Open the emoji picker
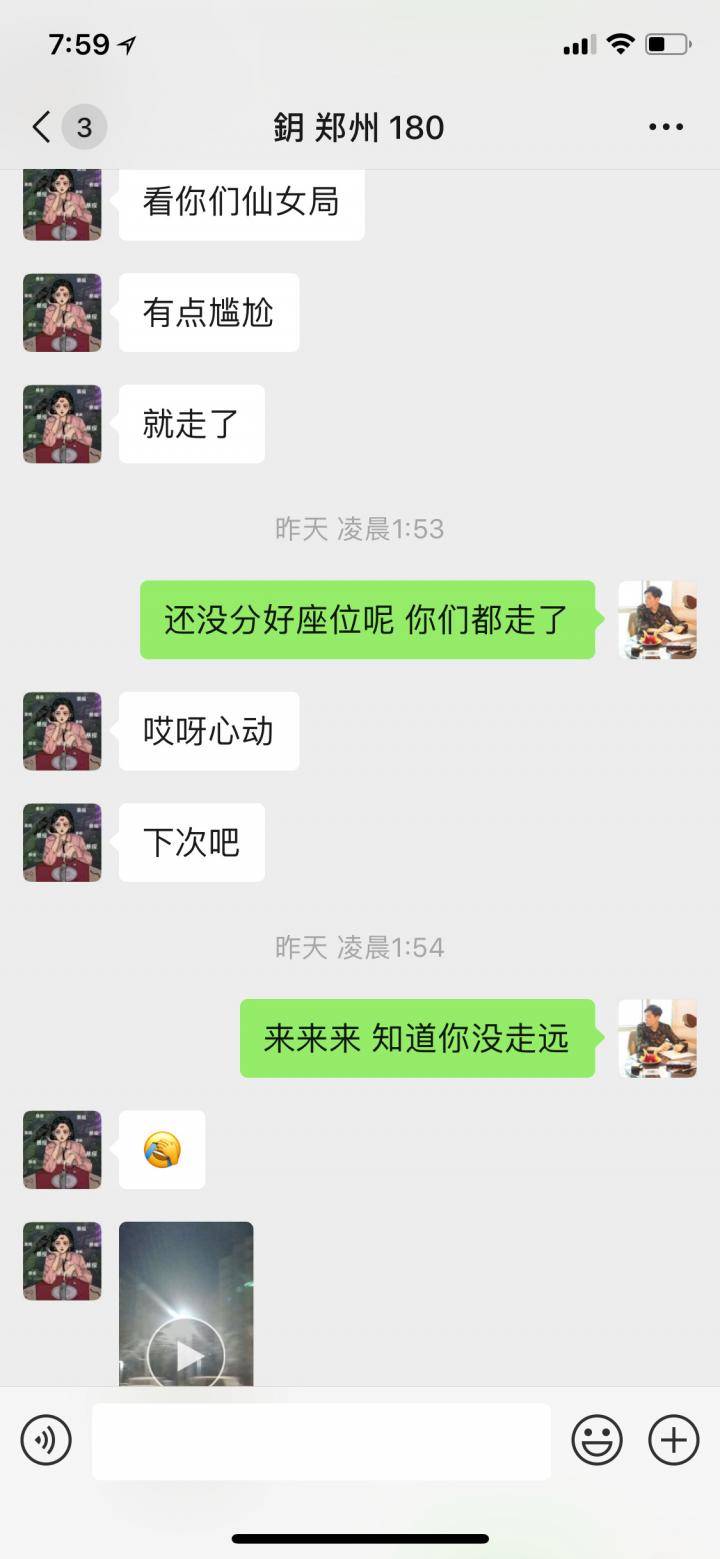This screenshot has height=1559, width=720. 597,1440
